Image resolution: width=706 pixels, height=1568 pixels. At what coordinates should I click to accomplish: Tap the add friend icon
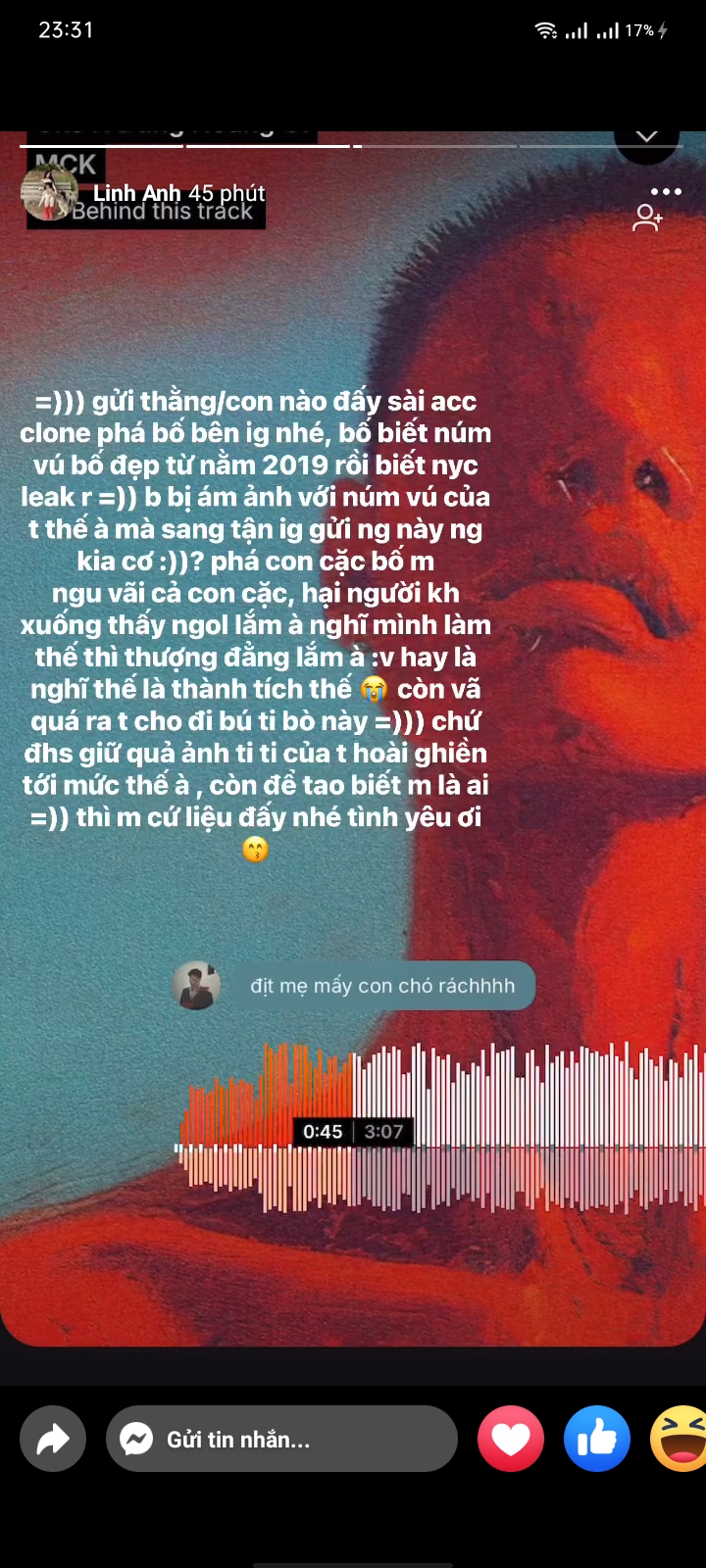pos(647,218)
